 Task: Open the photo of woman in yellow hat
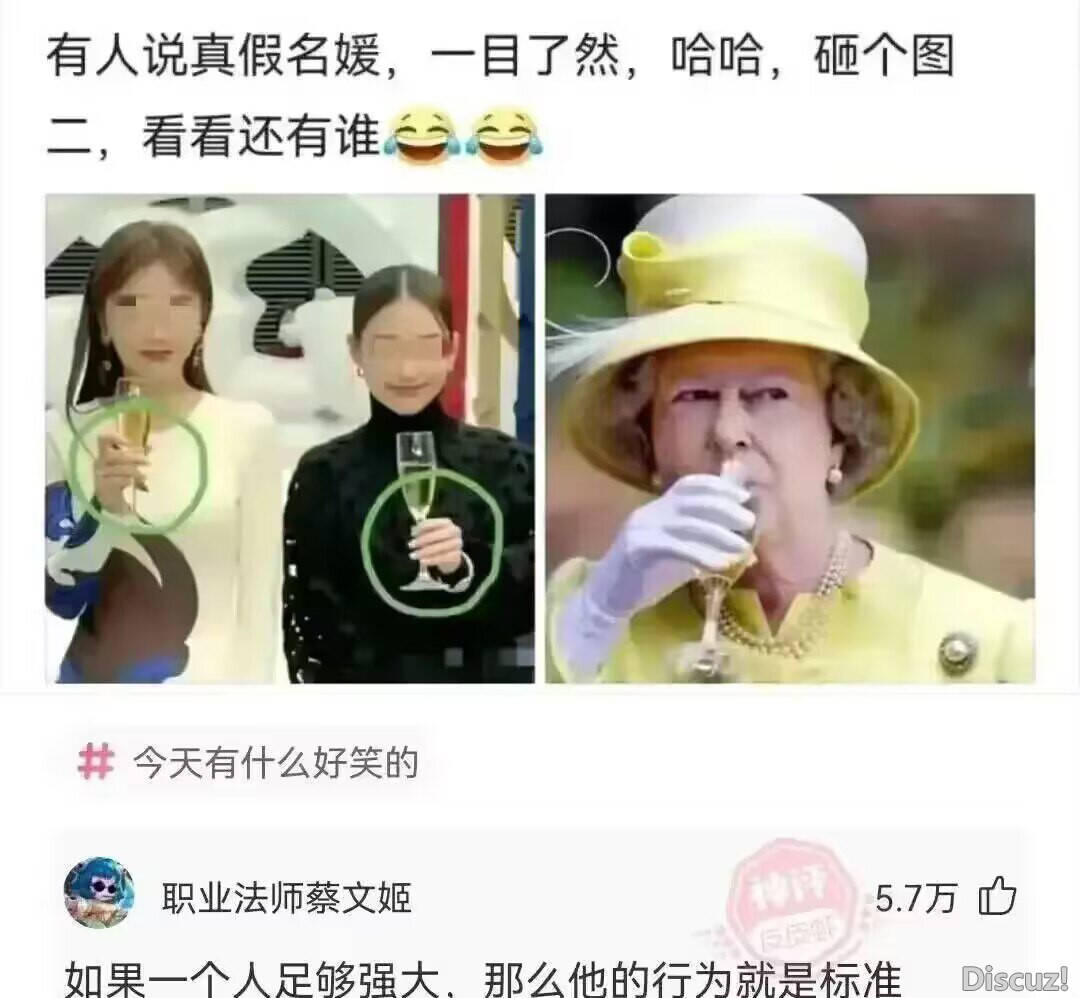point(789,438)
